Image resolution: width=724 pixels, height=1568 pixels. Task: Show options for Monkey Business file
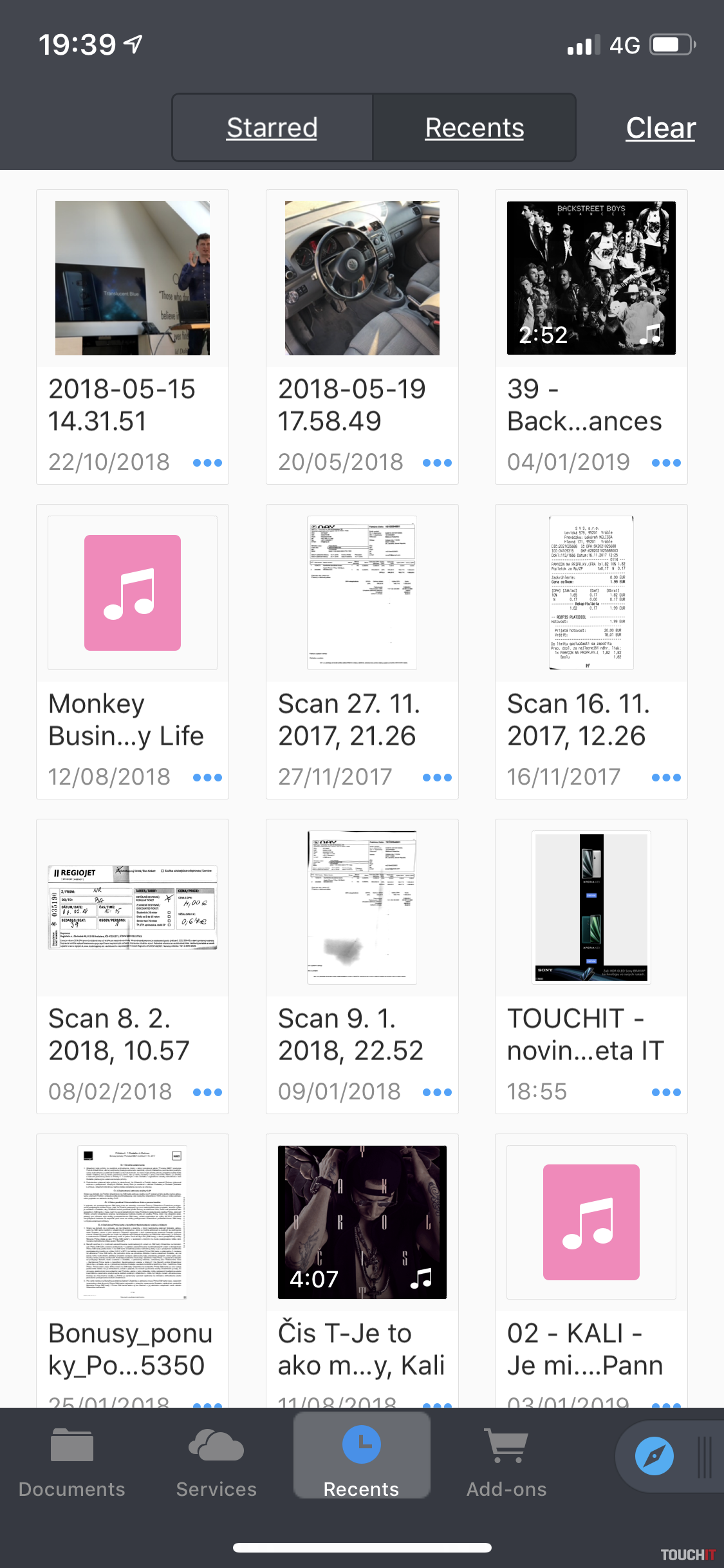pos(207,778)
